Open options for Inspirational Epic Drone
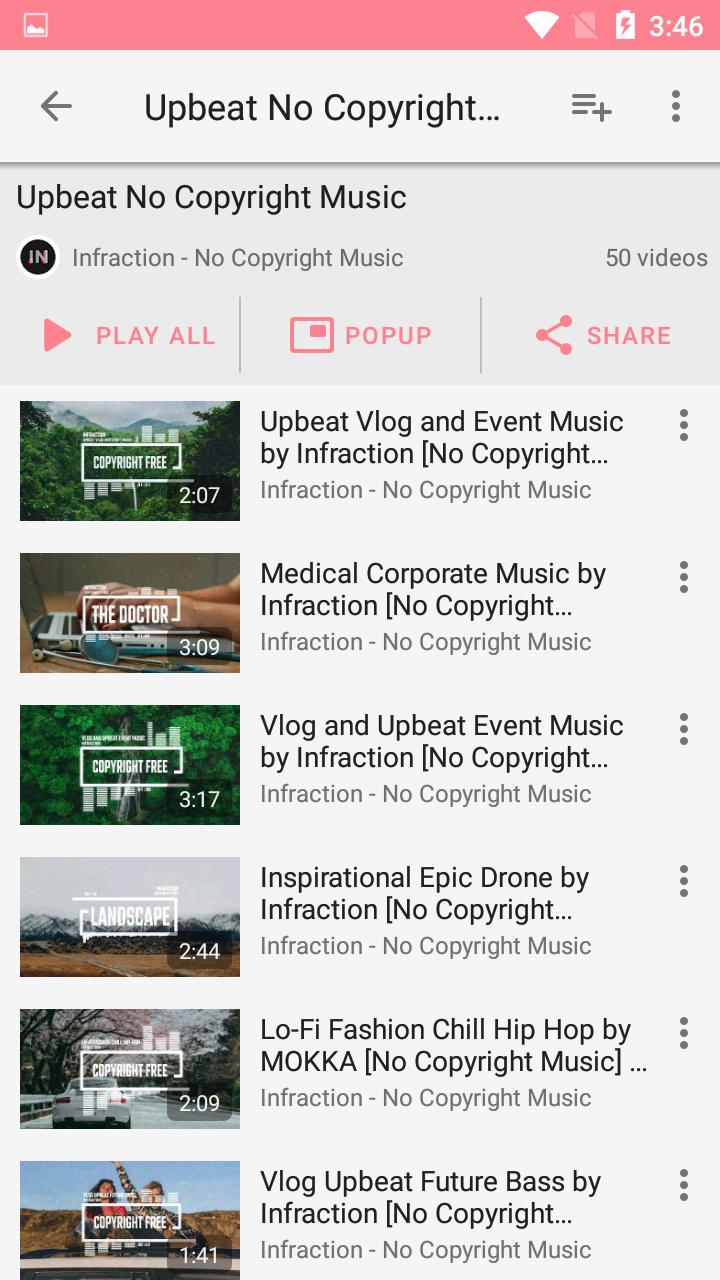720x1280 pixels. (684, 881)
